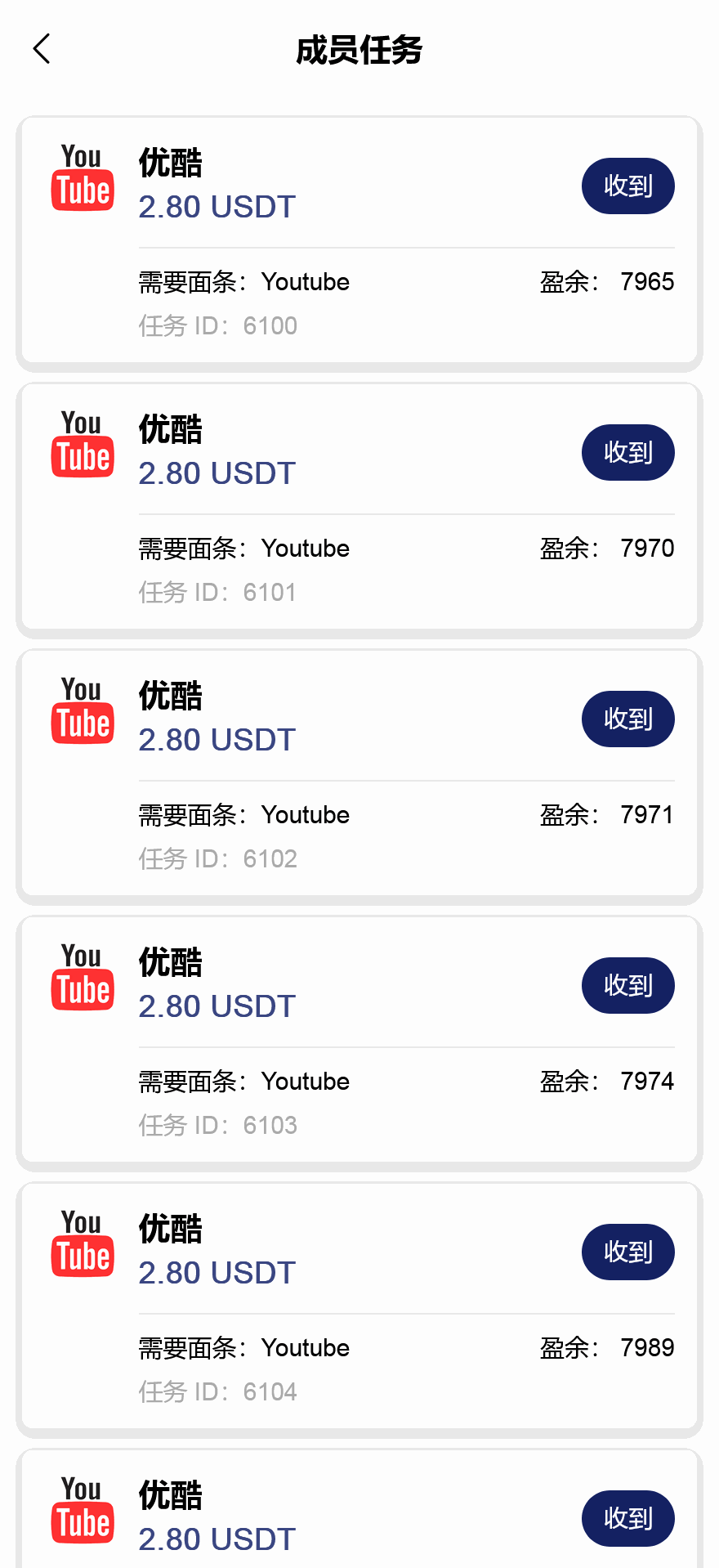
Task: Click the YouTube logo on the topmost card
Action: tap(82, 176)
